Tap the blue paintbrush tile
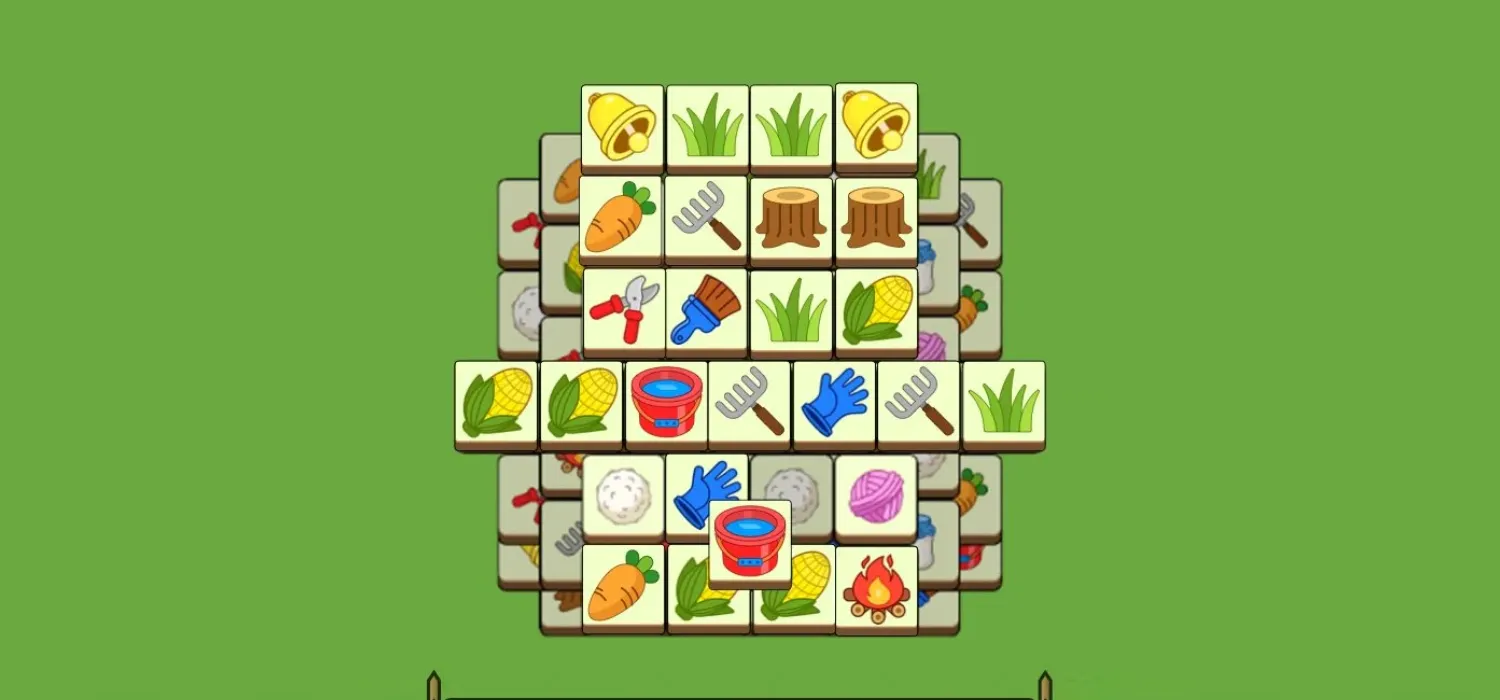 click(707, 311)
